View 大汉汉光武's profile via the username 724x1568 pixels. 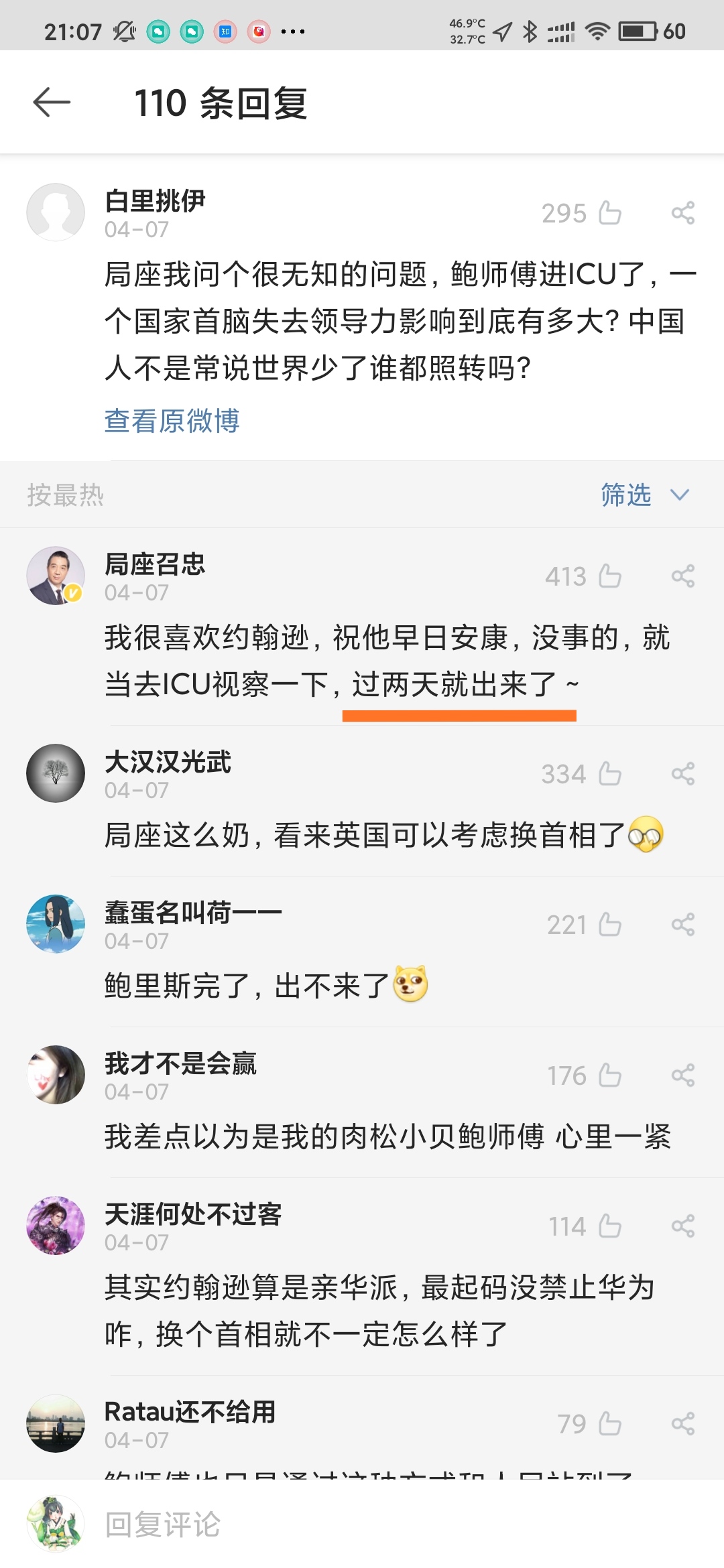pos(168,762)
